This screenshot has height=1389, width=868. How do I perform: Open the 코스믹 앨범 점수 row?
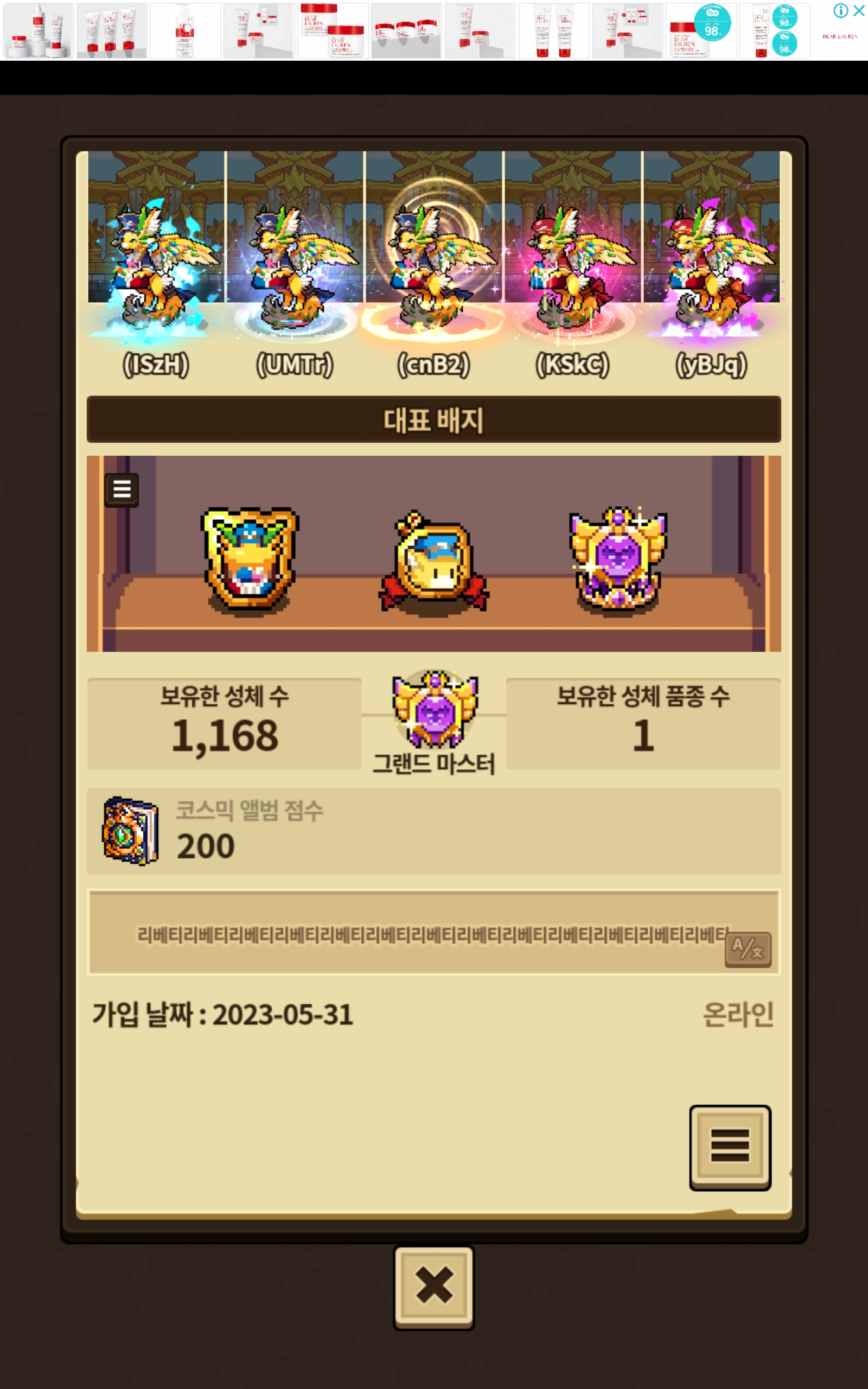pos(433,831)
